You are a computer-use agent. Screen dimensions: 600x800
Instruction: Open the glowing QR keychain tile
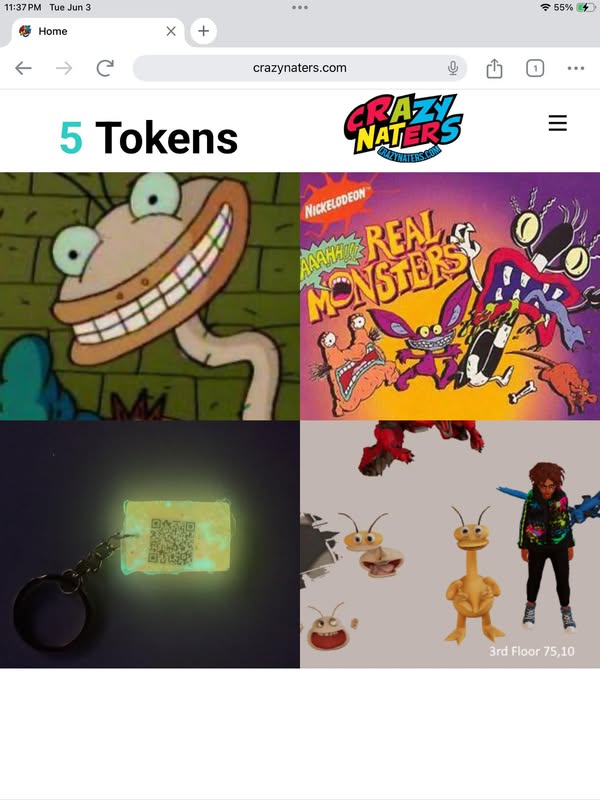(x=150, y=544)
